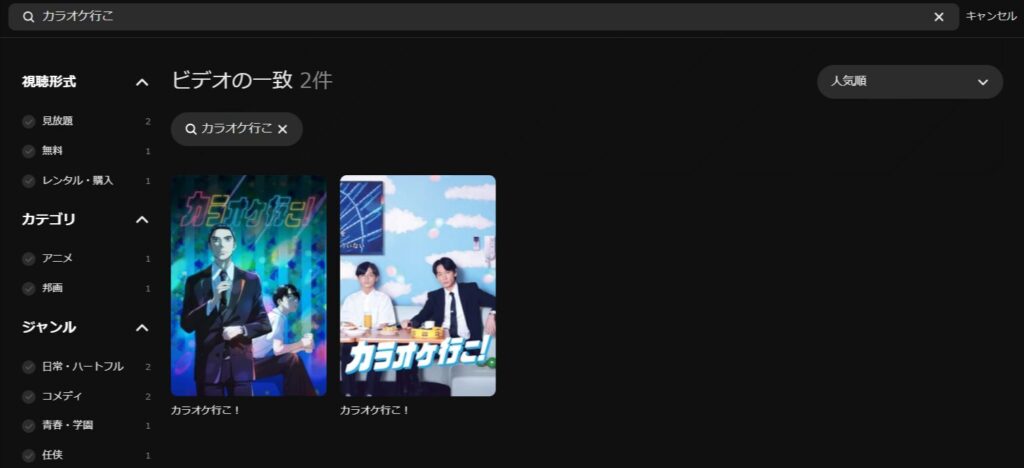Check the 日常・ハートフル genre
Screen dimensions: 1024x468
point(29,367)
